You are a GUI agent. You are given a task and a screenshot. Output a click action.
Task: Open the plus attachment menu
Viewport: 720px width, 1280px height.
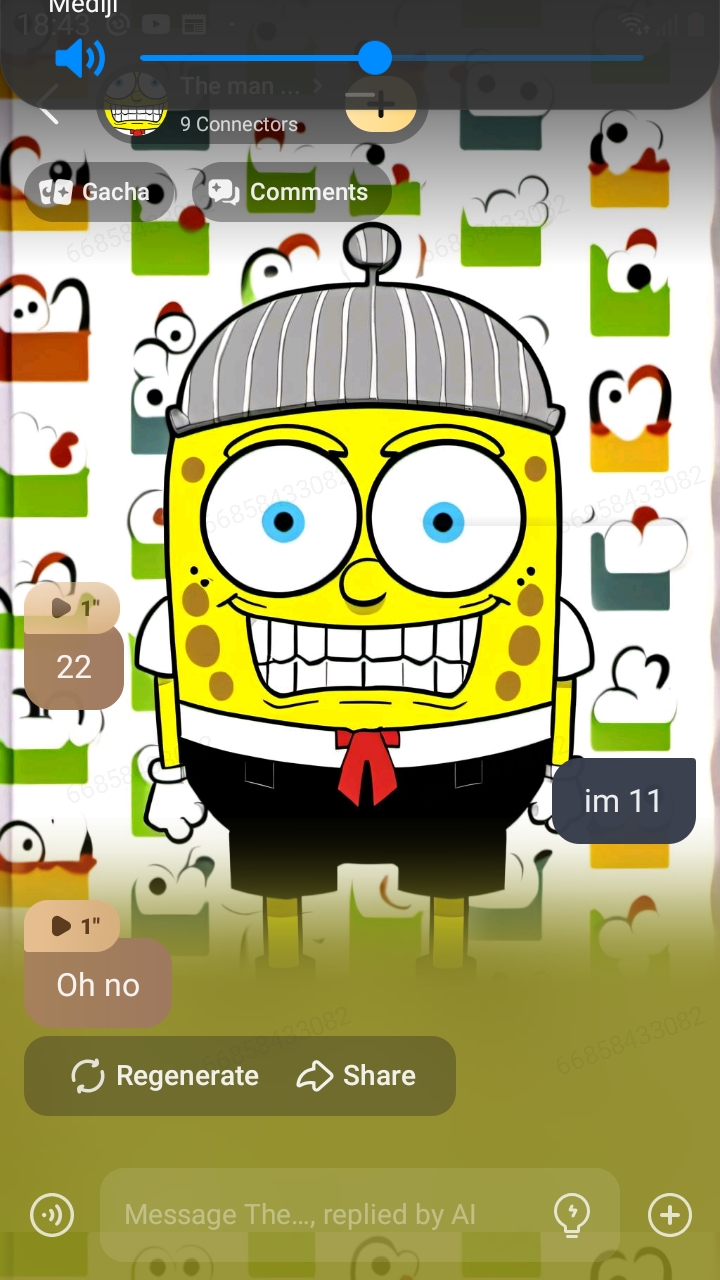click(669, 1215)
